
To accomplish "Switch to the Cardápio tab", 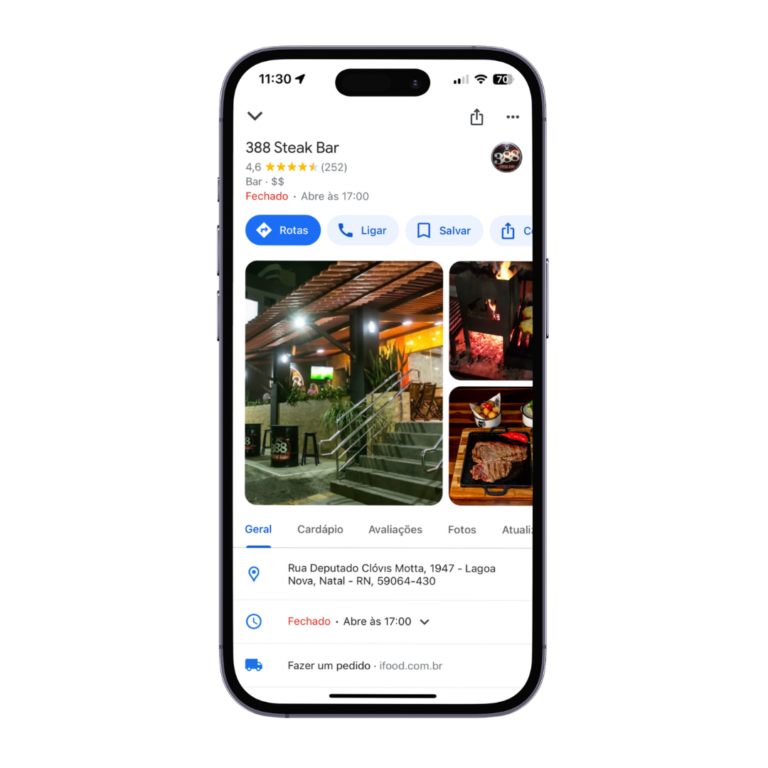I will click(x=320, y=530).
